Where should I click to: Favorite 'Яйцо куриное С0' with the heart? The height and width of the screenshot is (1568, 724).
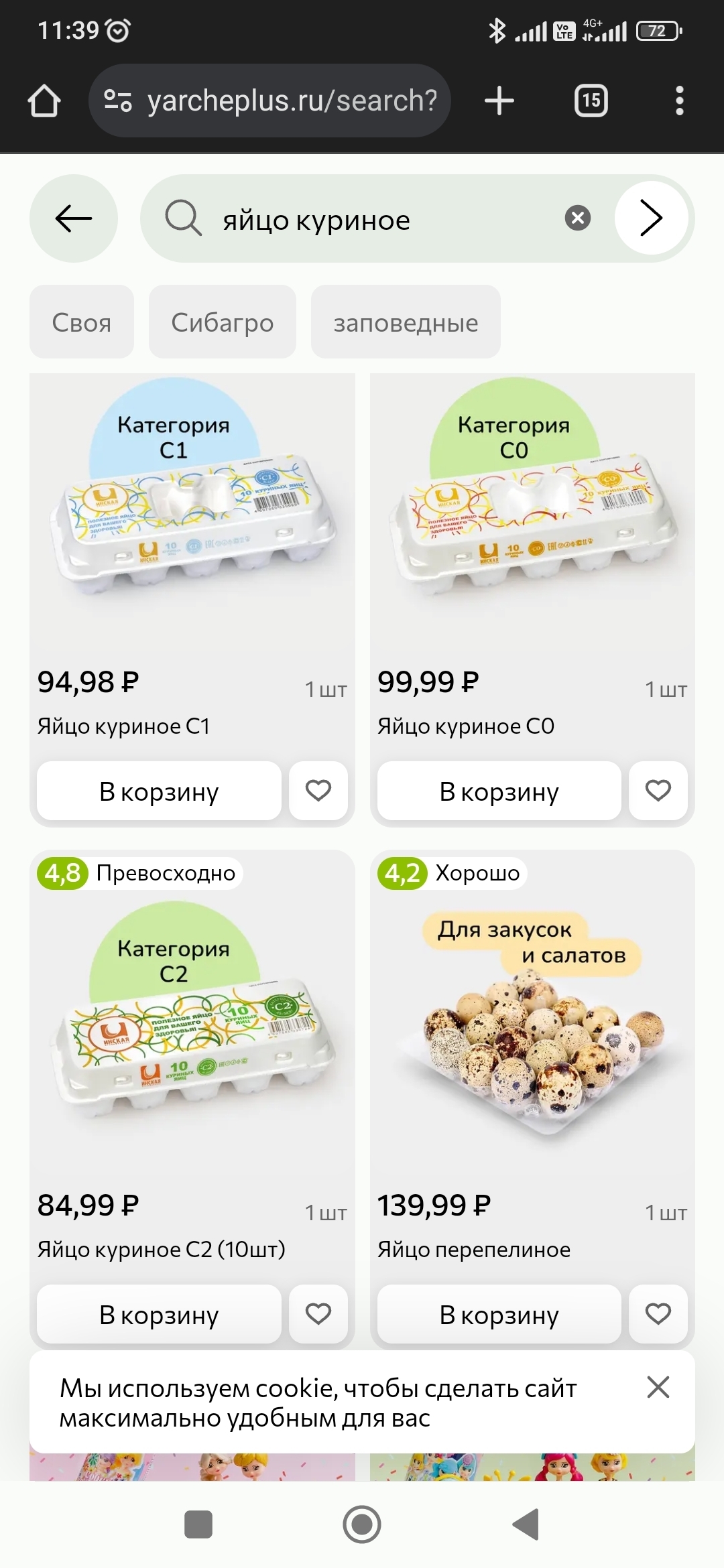[658, 791]
